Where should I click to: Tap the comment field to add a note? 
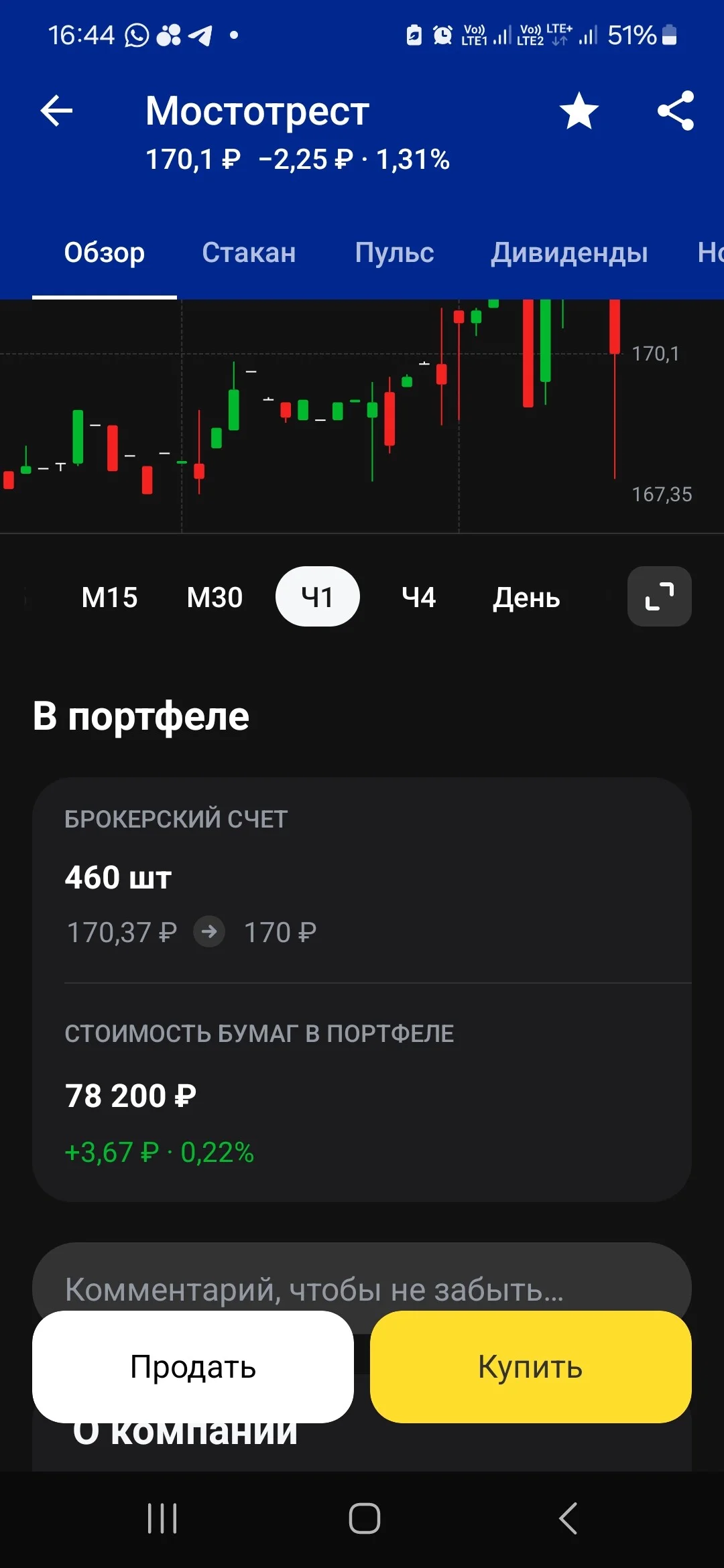[362, 1279]
